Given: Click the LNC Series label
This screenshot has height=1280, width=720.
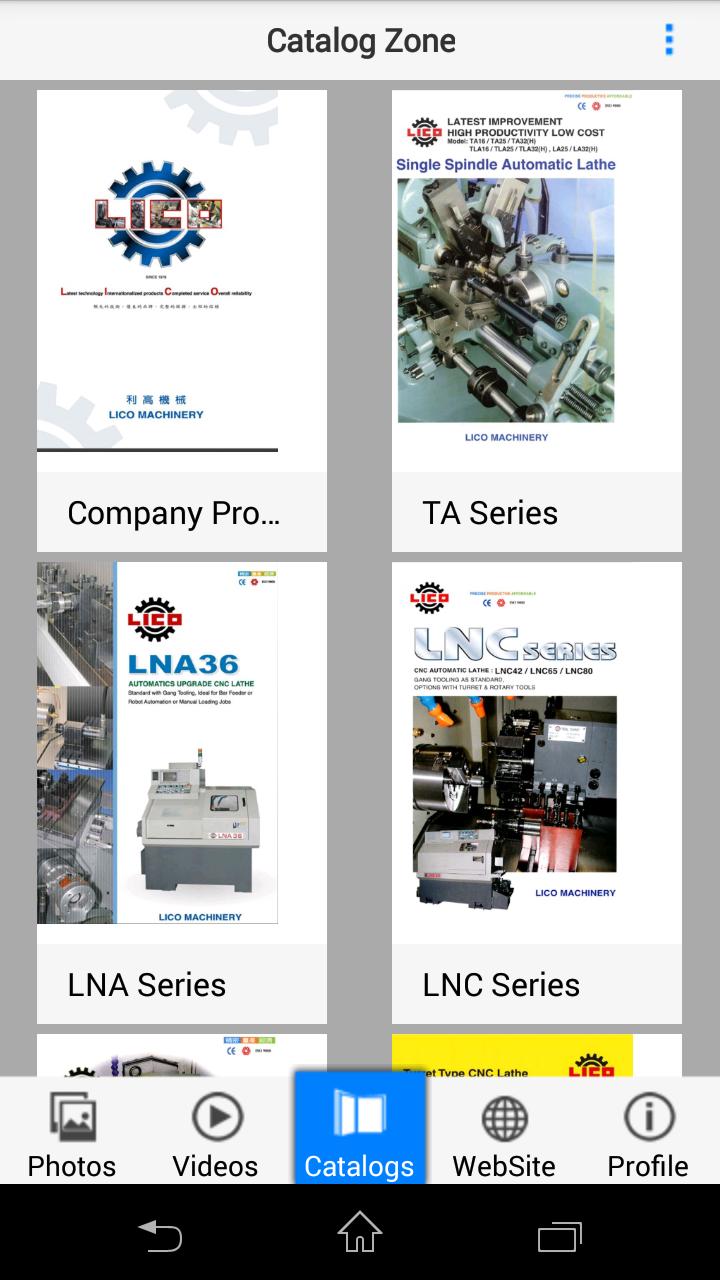Looking at the screenshot, I should 501,984.
